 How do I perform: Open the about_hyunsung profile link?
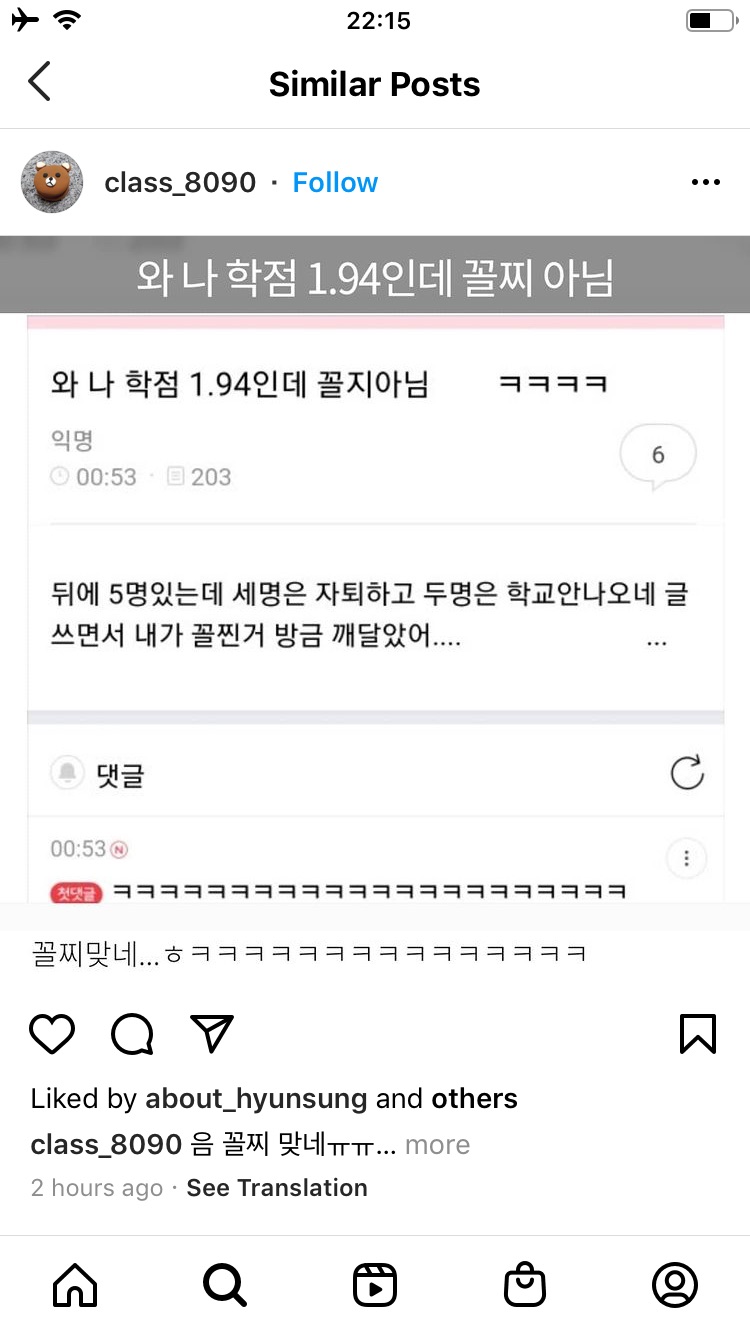pyautogui.click(x=256, y=1098)
